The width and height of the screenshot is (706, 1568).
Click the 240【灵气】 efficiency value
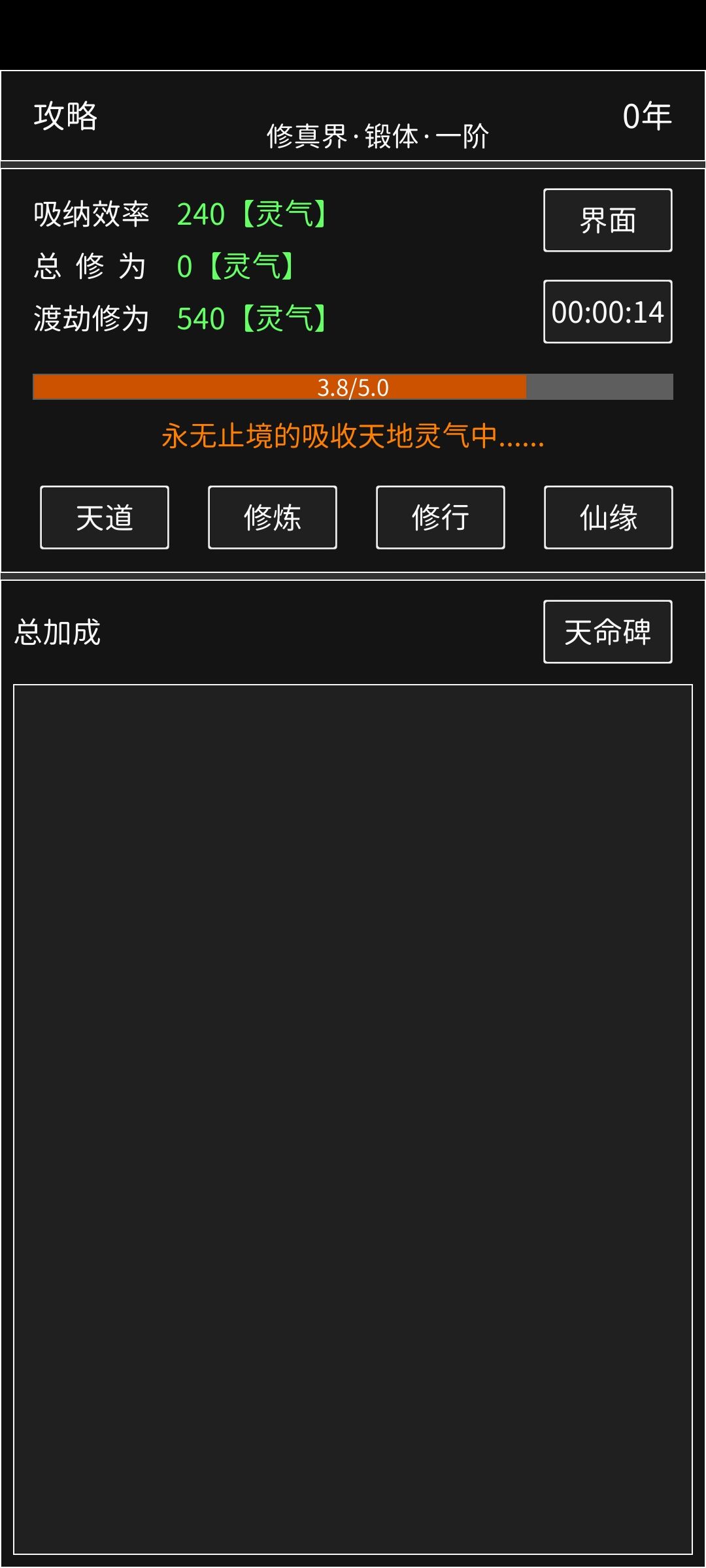[x=252, y=214]
